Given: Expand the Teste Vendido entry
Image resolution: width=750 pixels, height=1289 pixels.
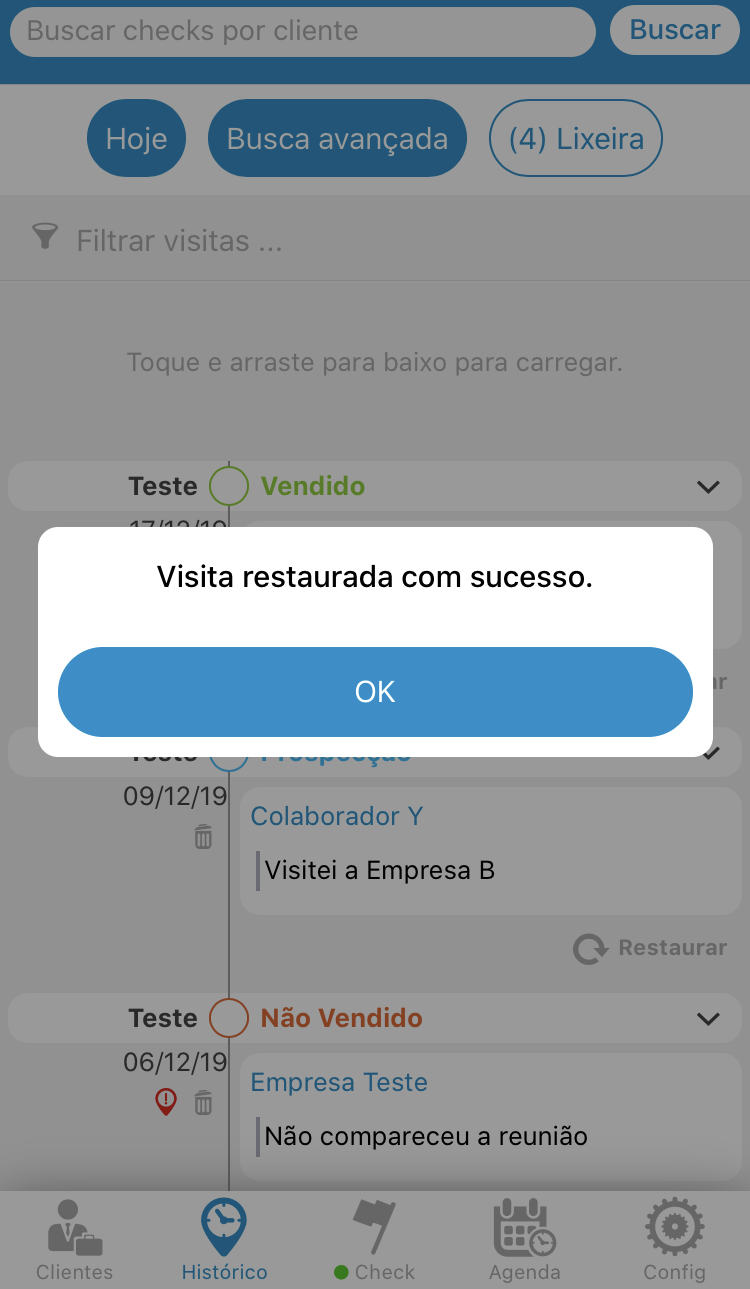Looking at the screenshot, I should 708,487.
